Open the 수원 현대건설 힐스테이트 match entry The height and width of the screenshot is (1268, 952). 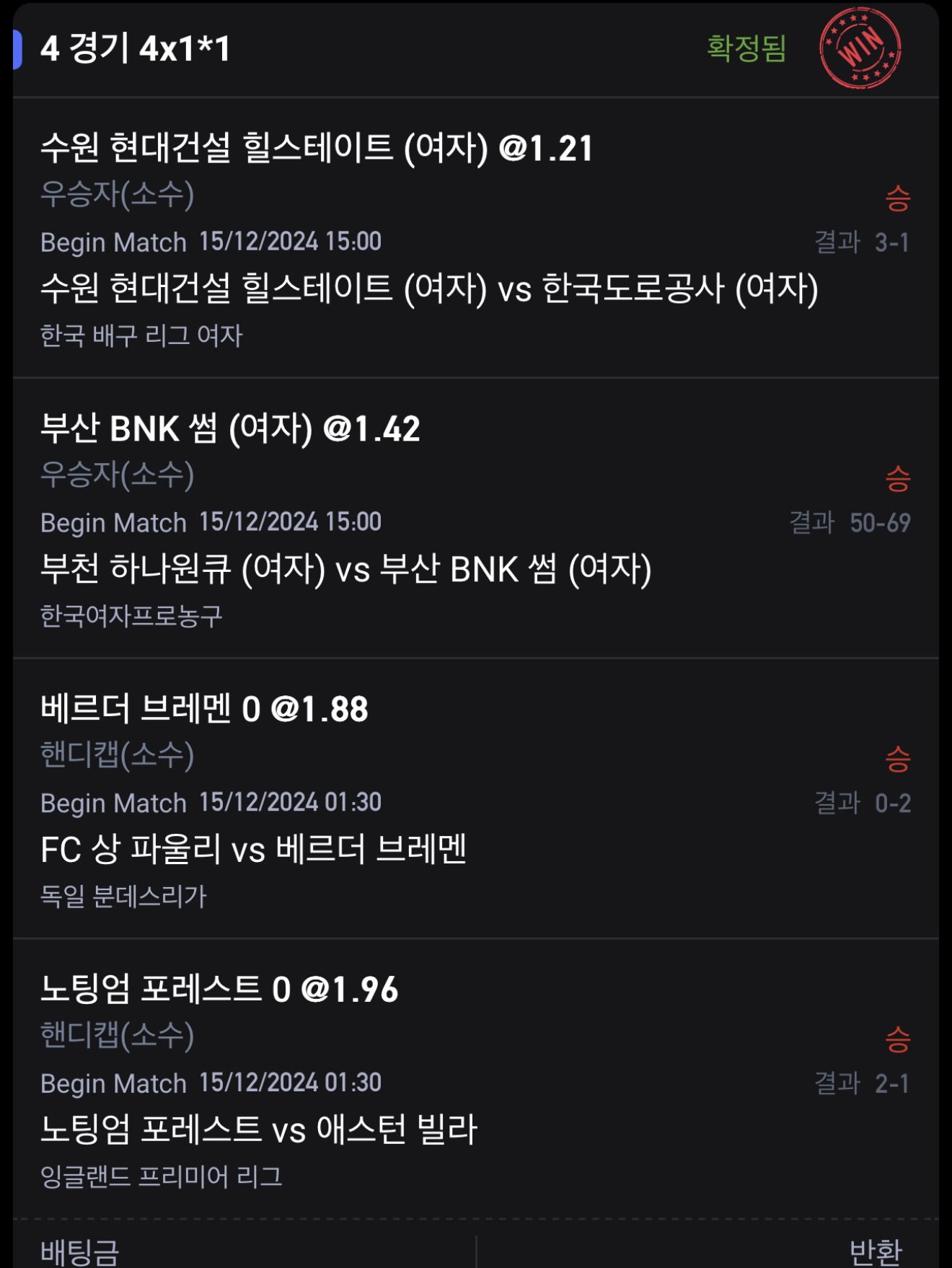click(429, 289)
